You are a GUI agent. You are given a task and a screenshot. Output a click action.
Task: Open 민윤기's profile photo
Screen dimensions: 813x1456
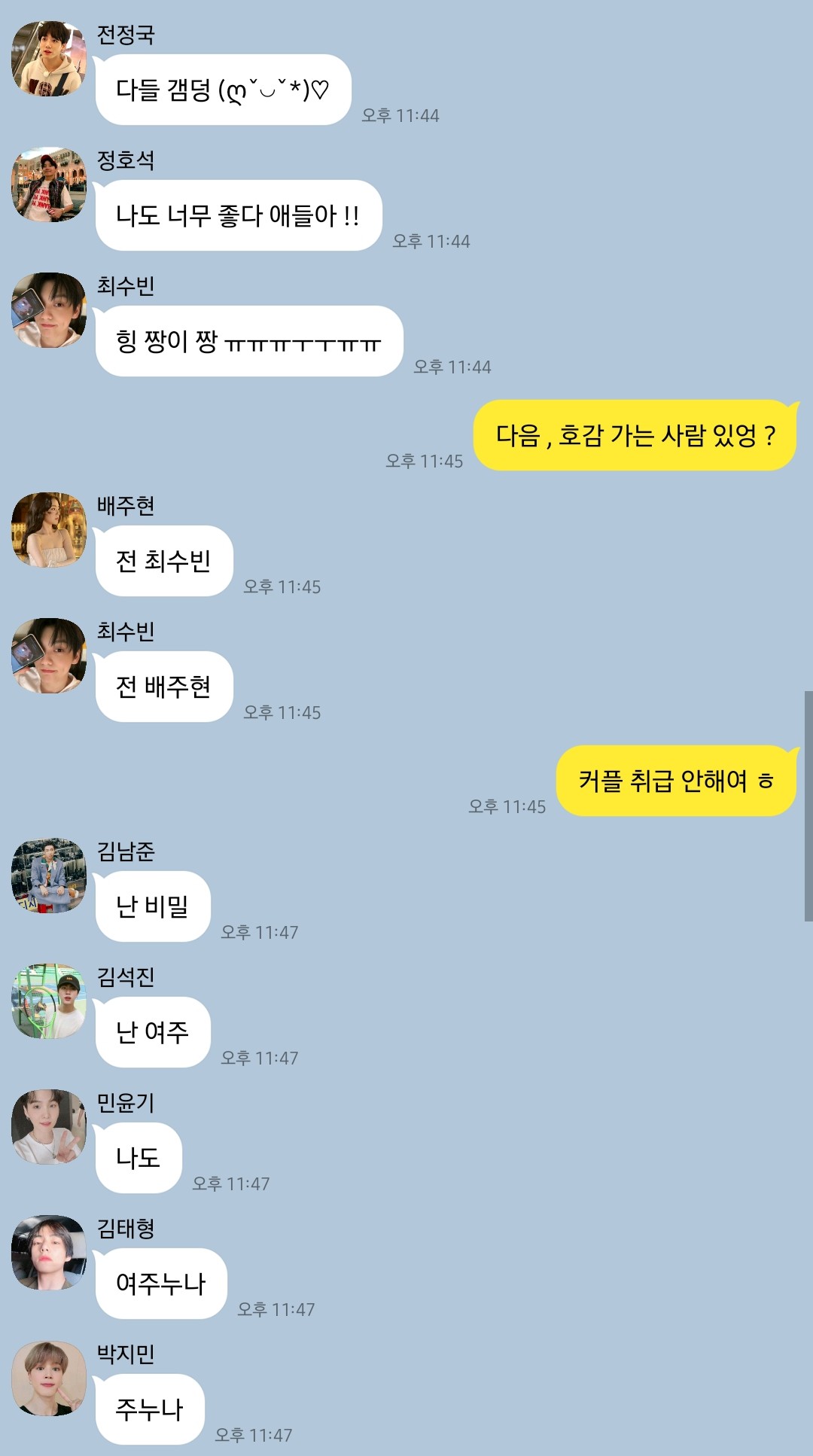click(x=49, y=1127)
